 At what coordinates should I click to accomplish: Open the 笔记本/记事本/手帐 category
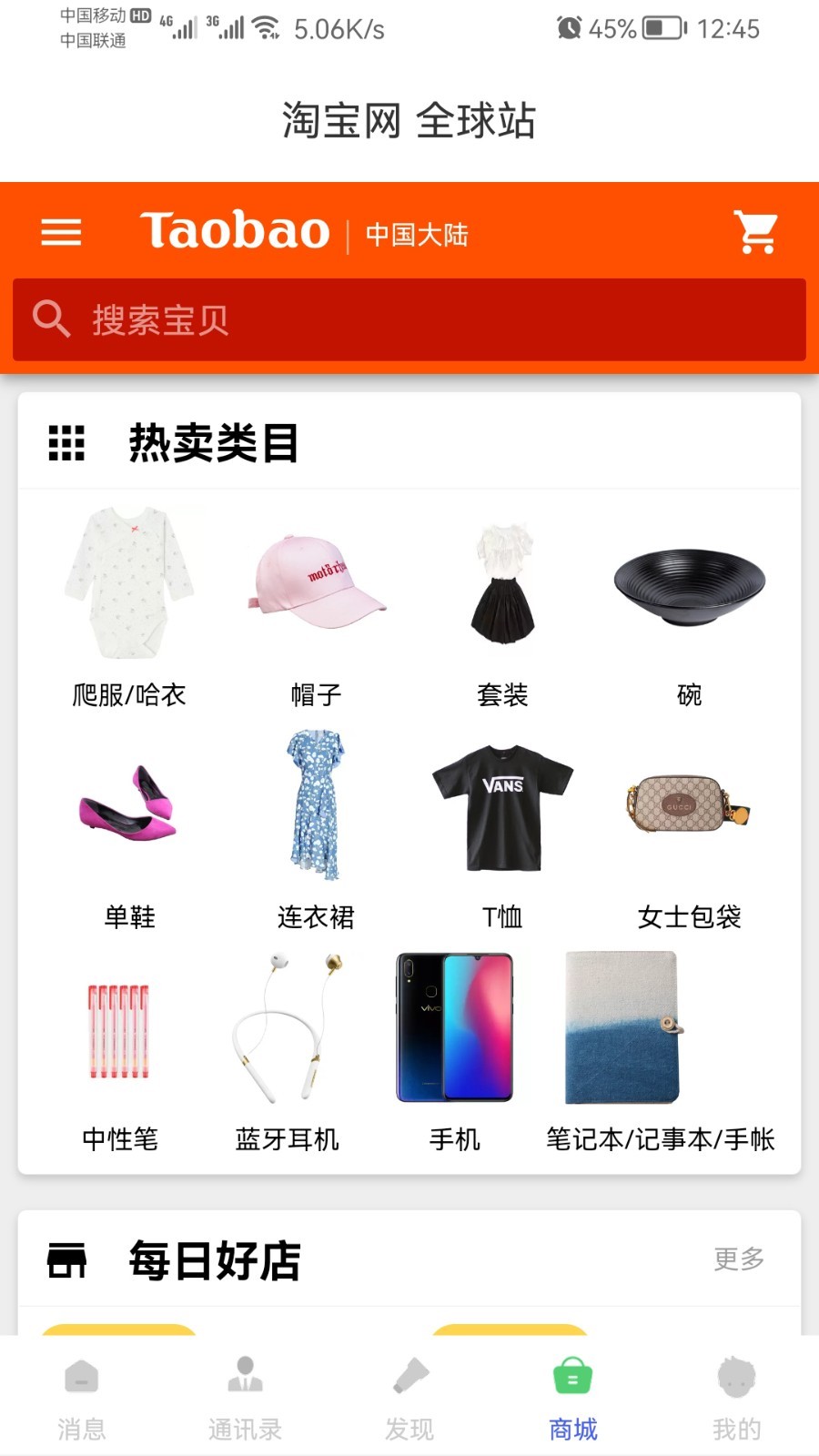pos(660,1051)
